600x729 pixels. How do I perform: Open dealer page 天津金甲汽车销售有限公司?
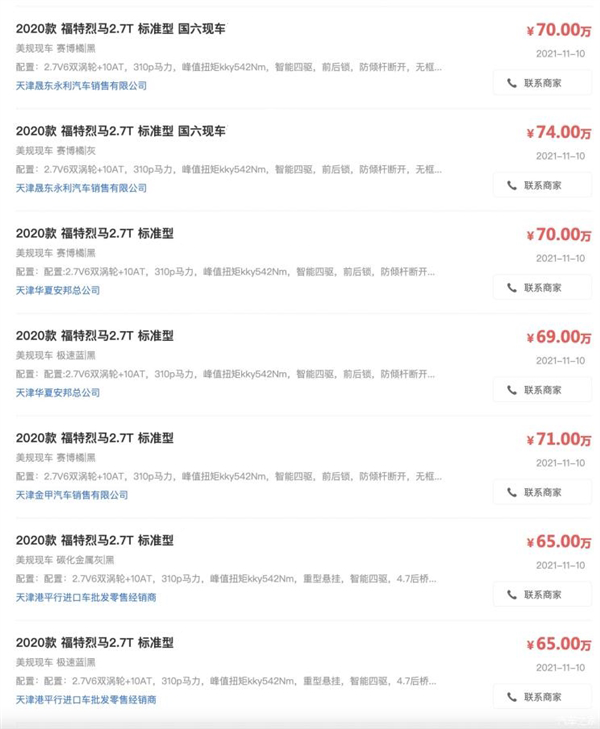pyautogui.click(x=72, y=495)
